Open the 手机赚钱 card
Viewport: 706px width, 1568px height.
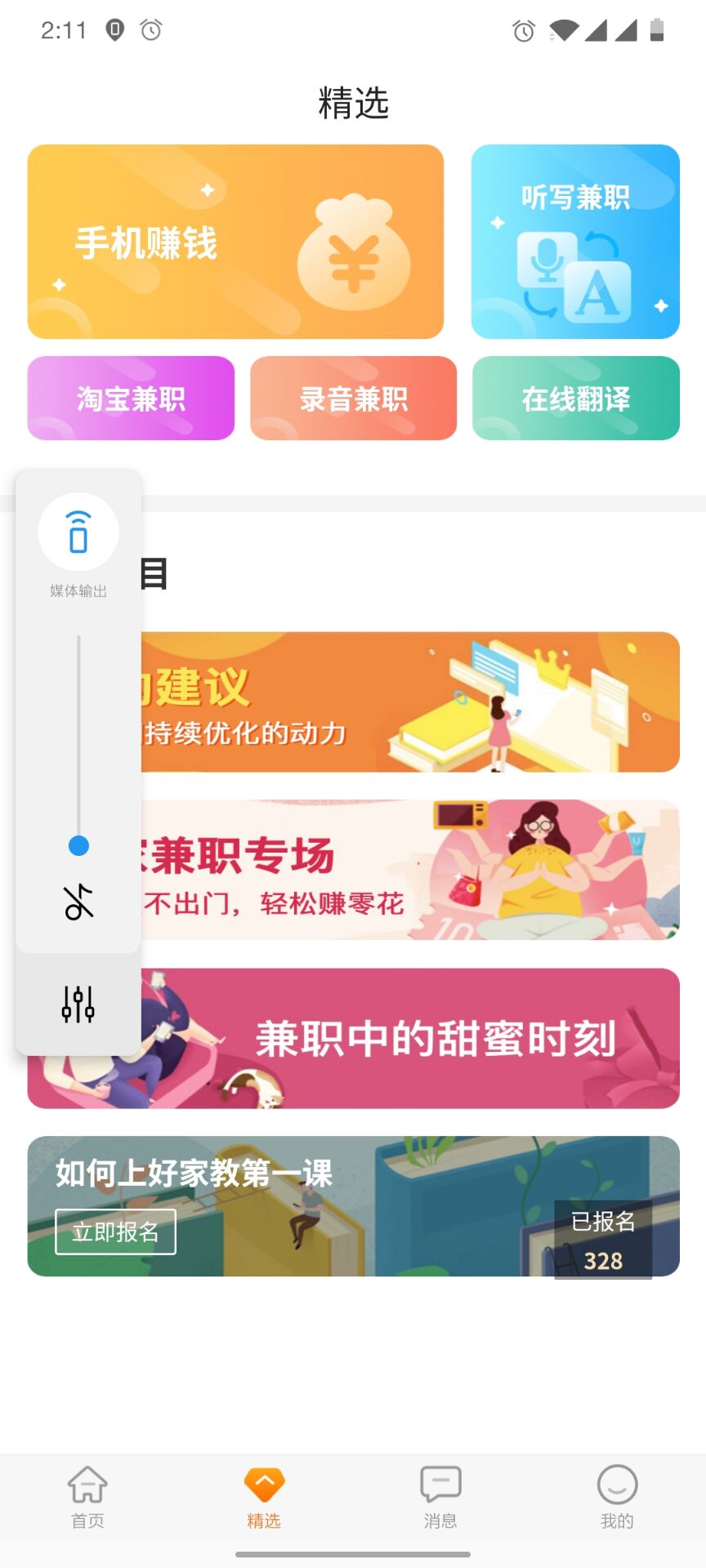point(235,242)
